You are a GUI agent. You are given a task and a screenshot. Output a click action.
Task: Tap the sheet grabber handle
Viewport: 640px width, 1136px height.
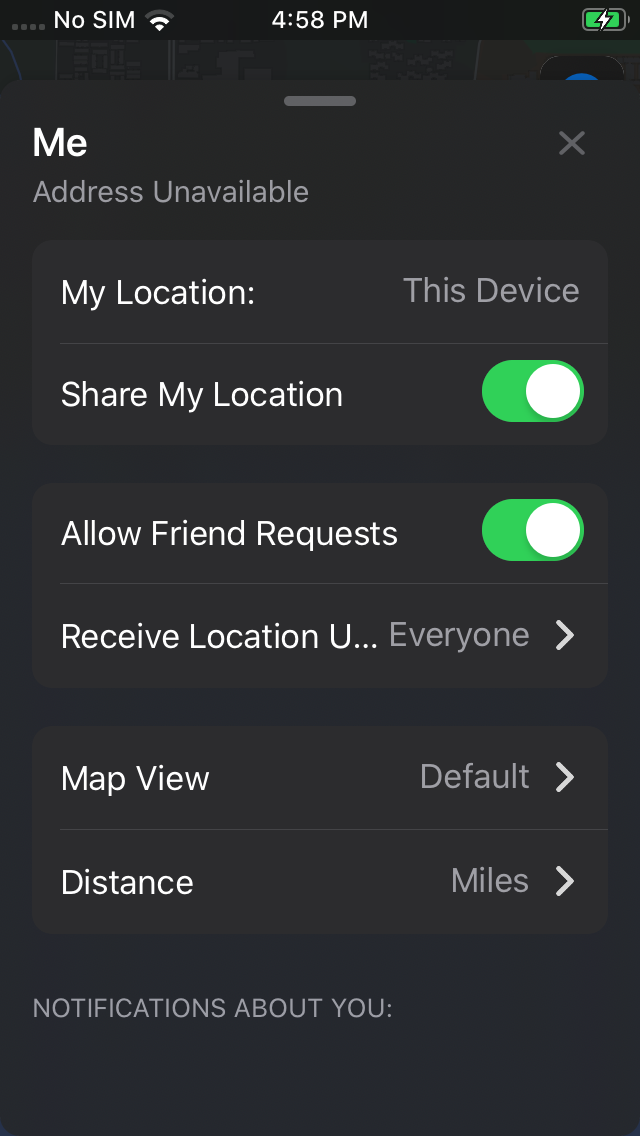click(x=320, y=101)
